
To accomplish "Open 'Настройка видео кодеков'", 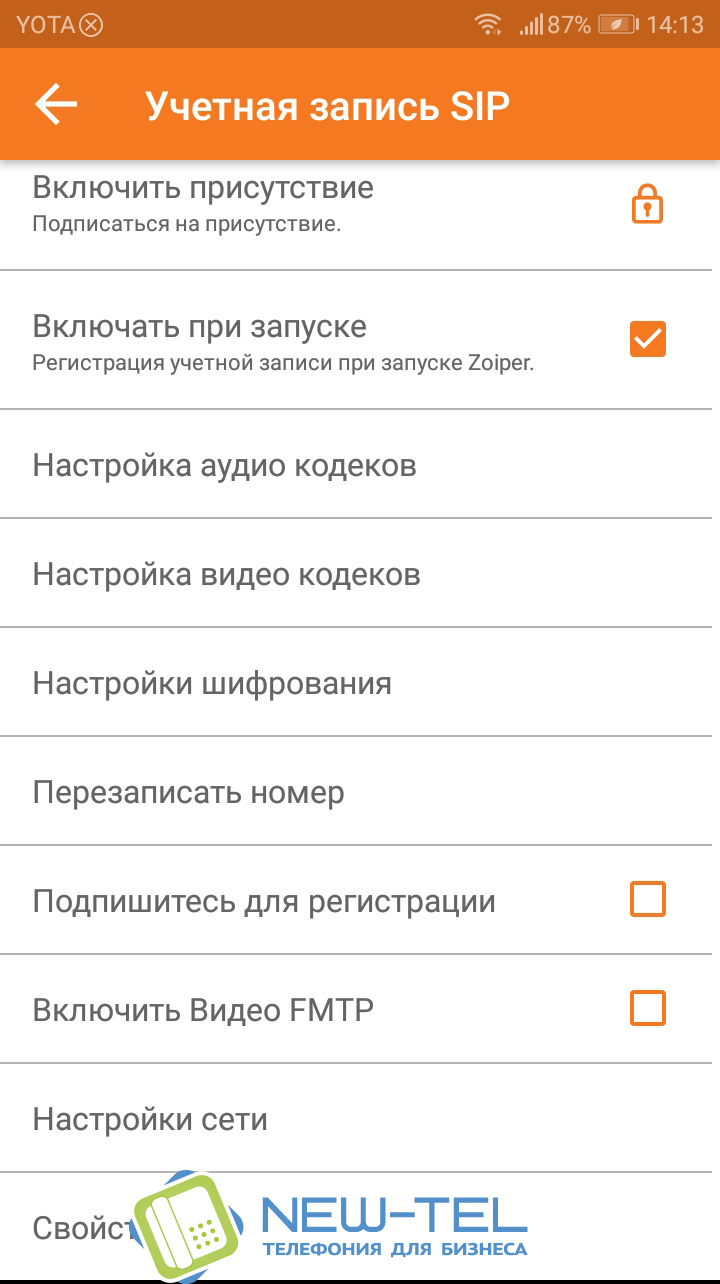I will 227,574.
